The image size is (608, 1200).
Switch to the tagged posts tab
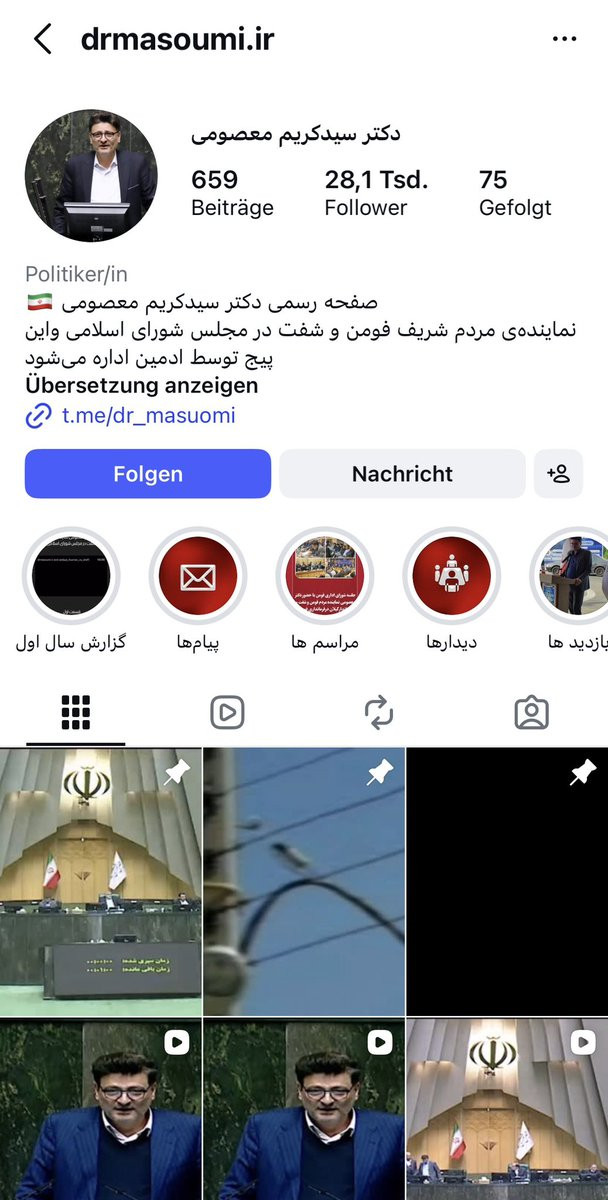[x=531, y=713]
